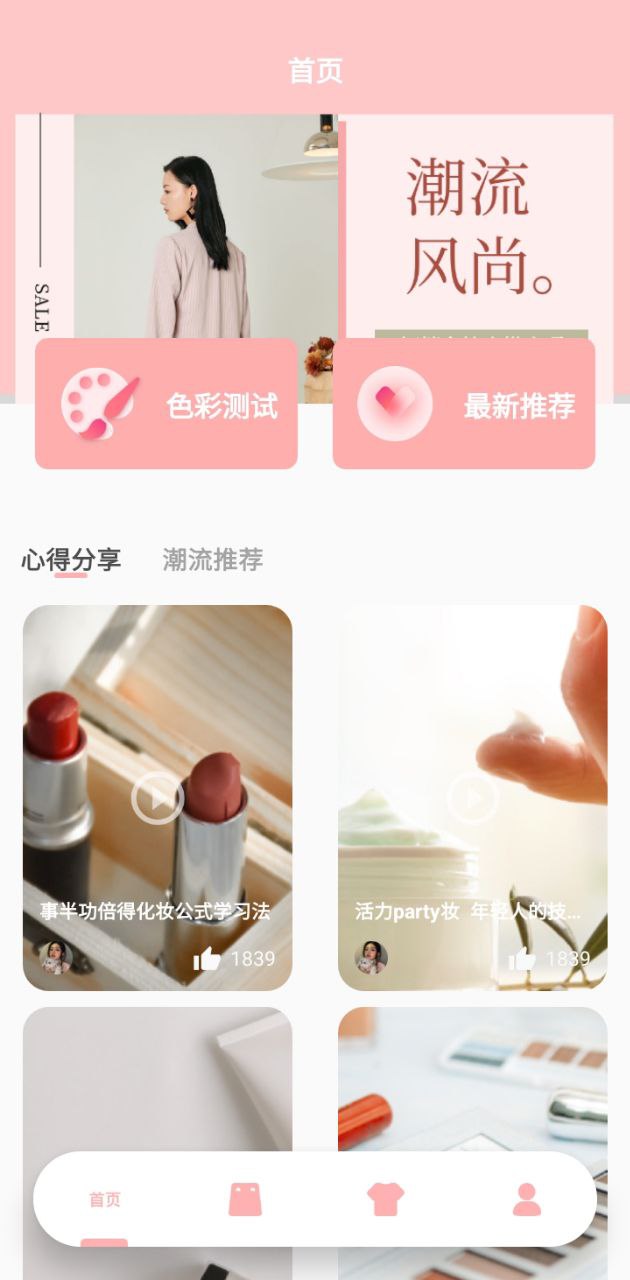Play the 事半功倍得化妆公式学习法 video

point(157,798)
